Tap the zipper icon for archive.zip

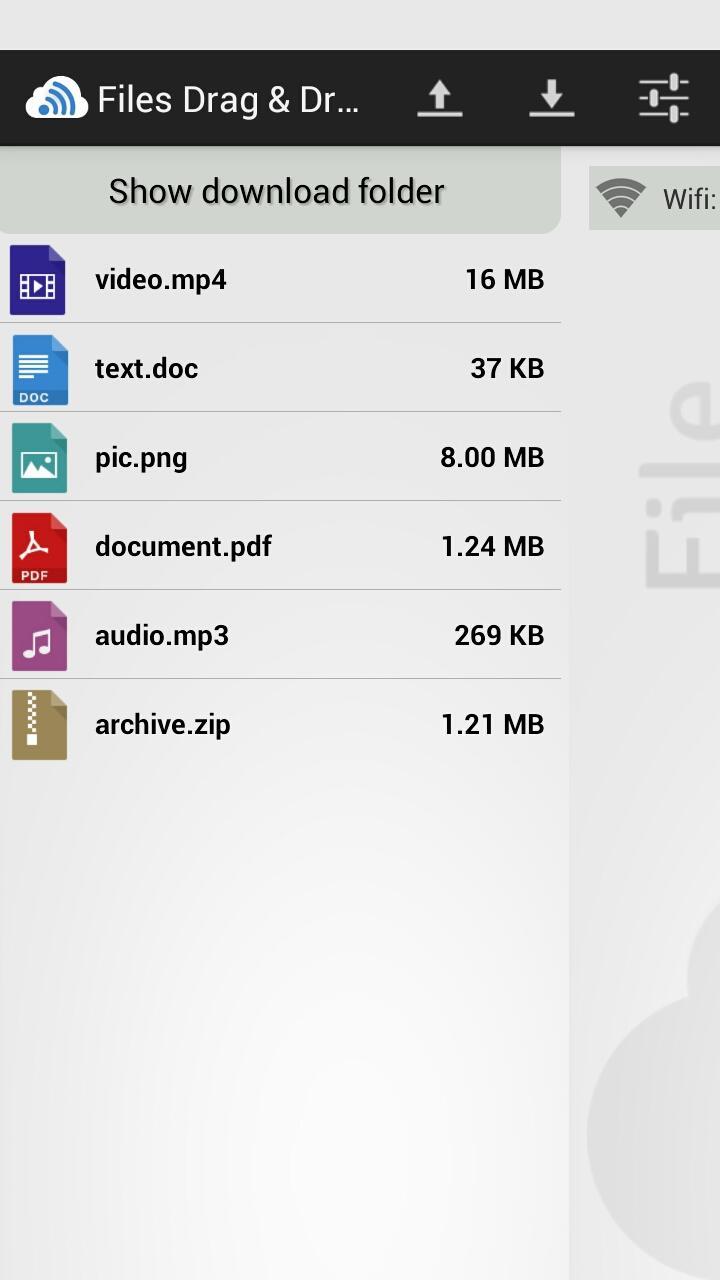click(x=38, y=725)
